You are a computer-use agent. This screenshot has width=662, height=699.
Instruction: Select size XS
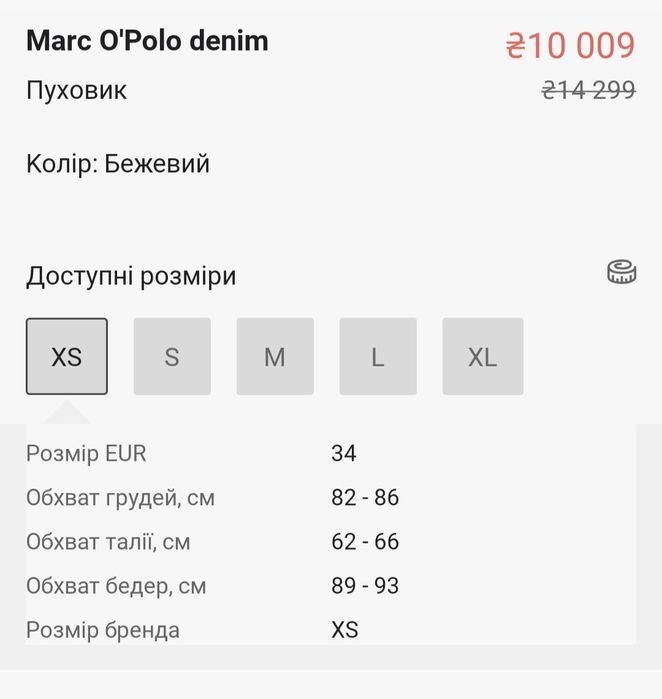pyautogui.click(x=67, y=356)
